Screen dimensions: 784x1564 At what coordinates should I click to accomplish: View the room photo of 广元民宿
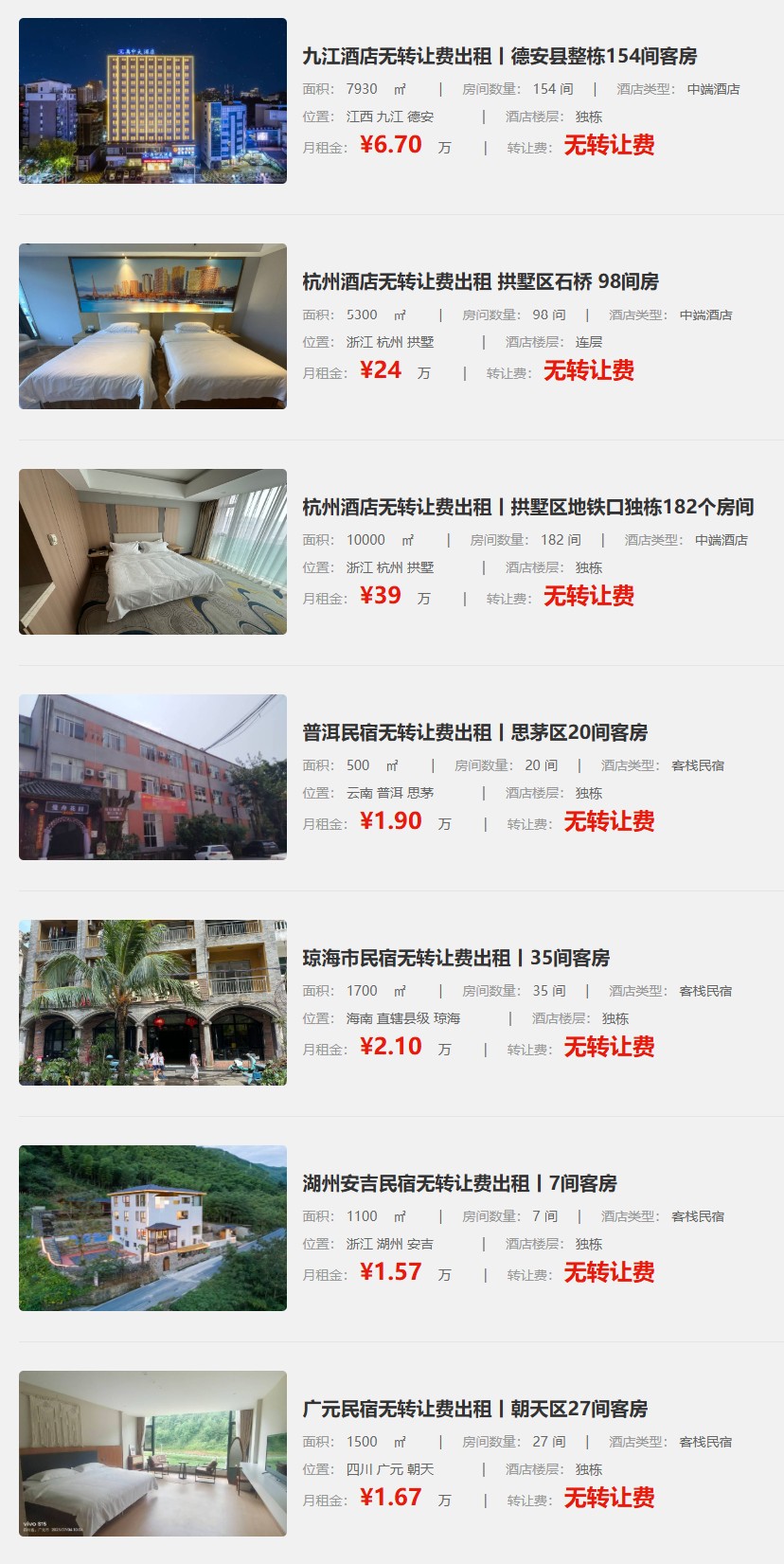(151, 1452)
